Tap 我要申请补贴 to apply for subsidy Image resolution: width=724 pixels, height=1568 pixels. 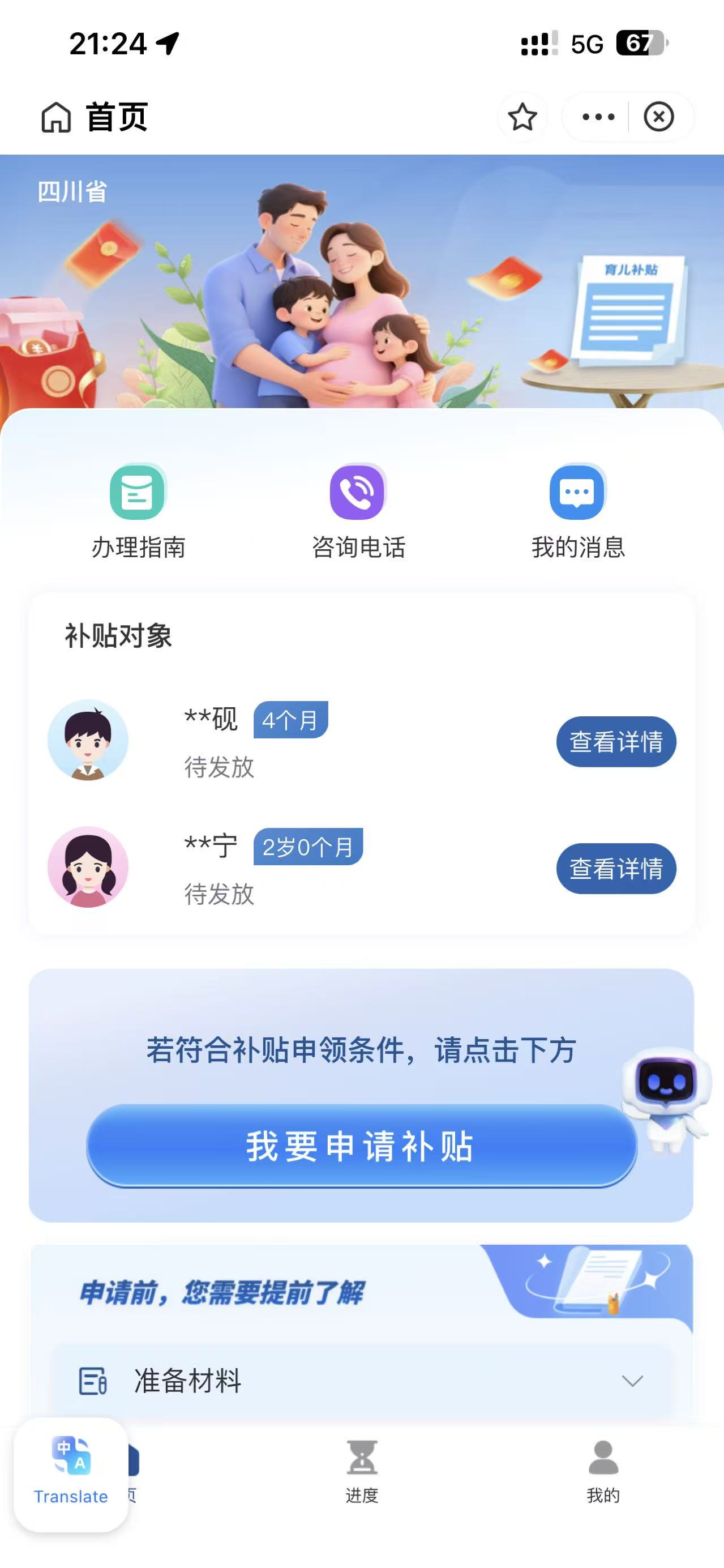click(x=360, y=1146)
